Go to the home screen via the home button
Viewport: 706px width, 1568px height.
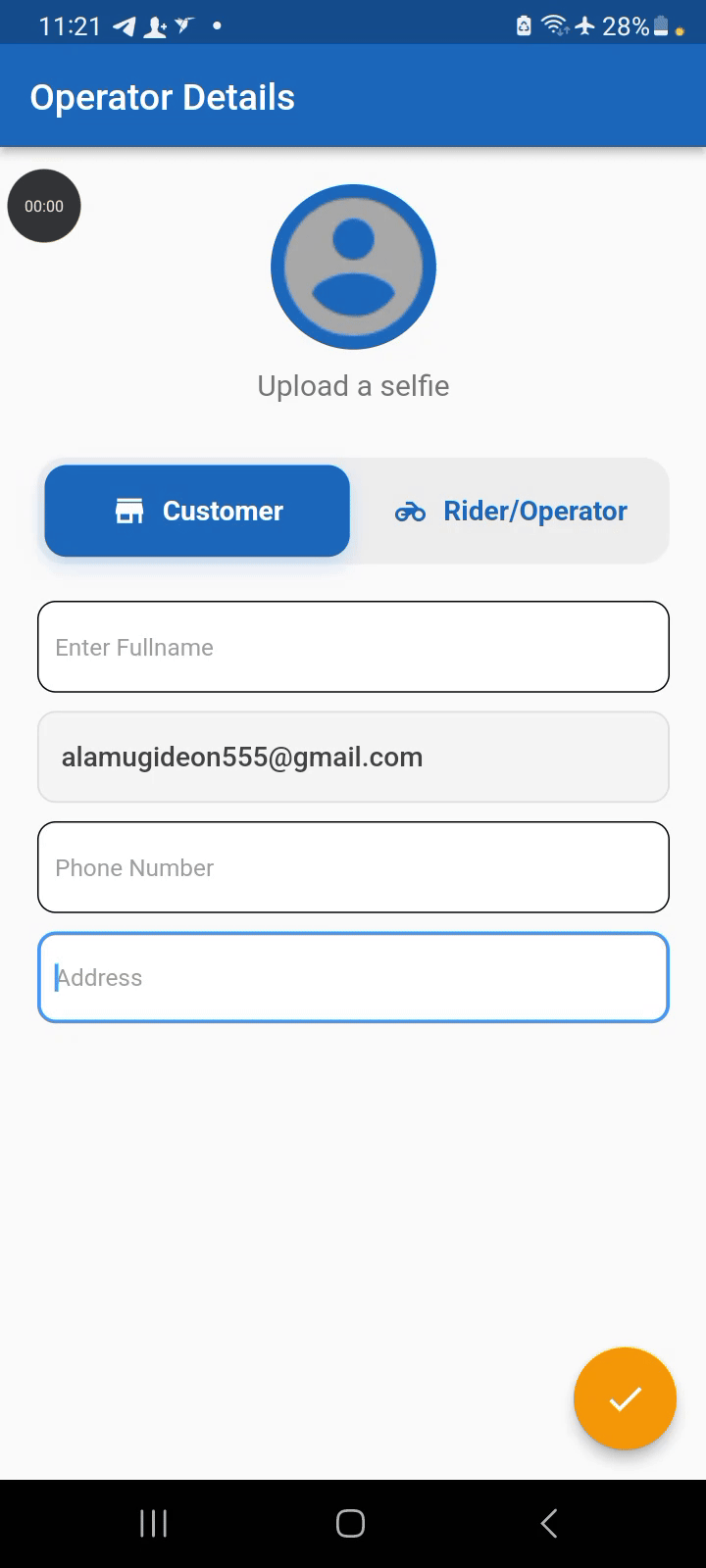coord(350,1523)
